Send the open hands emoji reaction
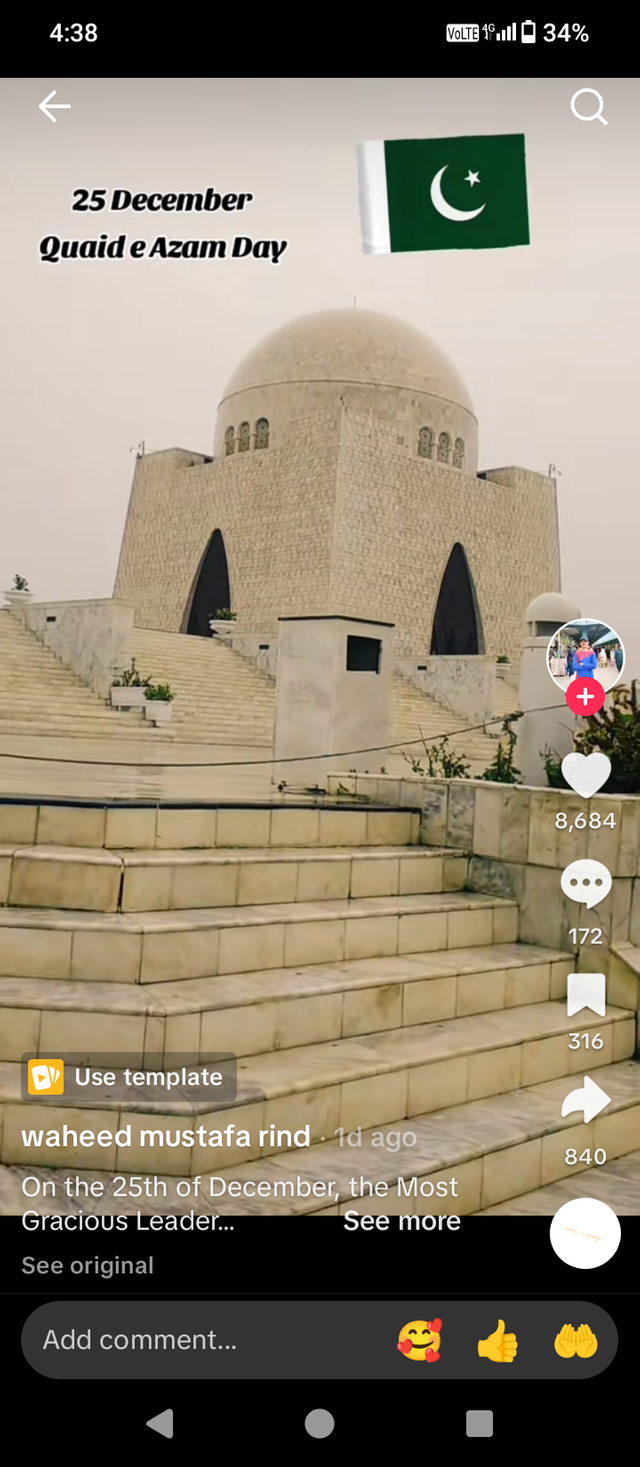Image resolution: width=640 pixels, height=1467 pixels. pos(575,1340)
